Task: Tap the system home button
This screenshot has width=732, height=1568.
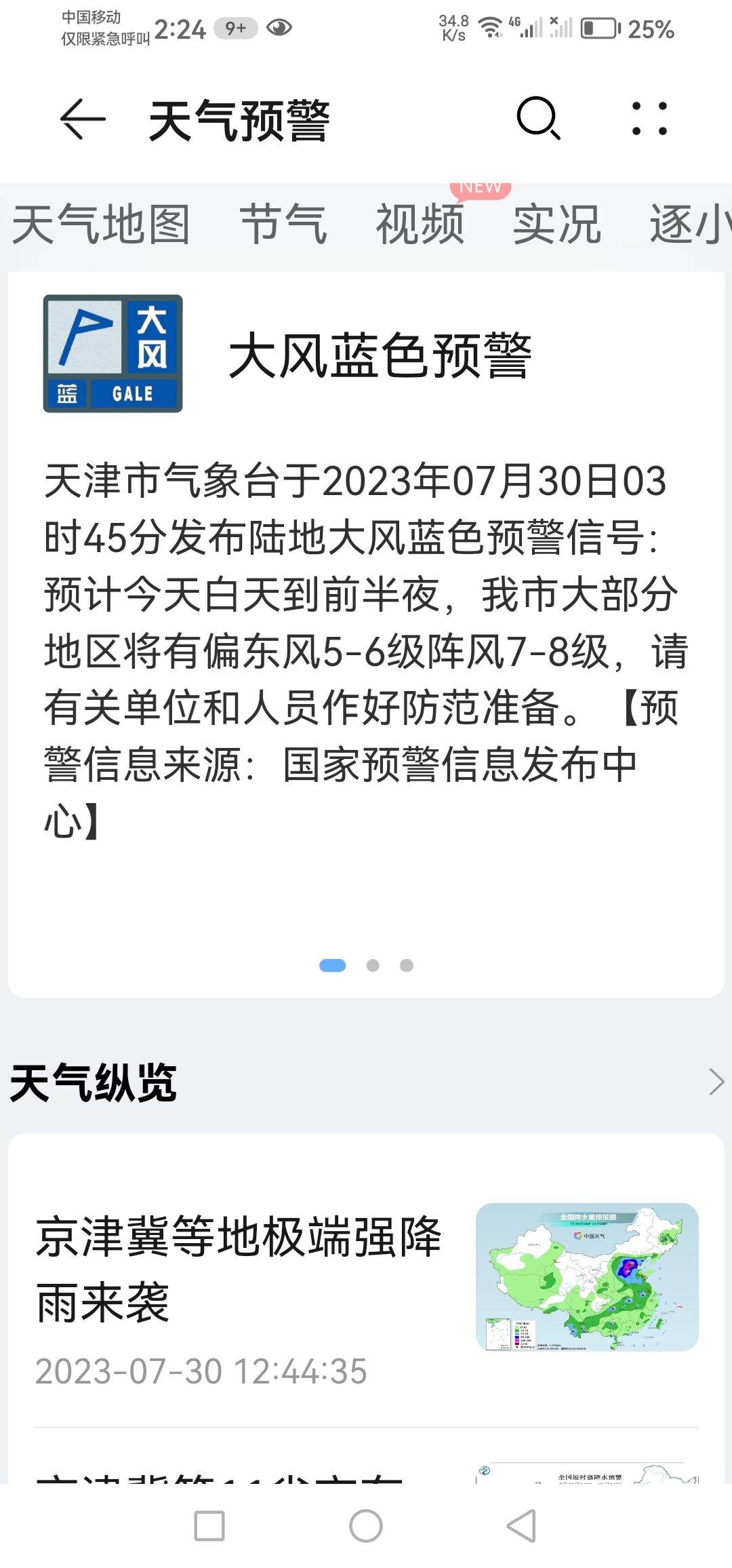Action: click(366, 1526)
